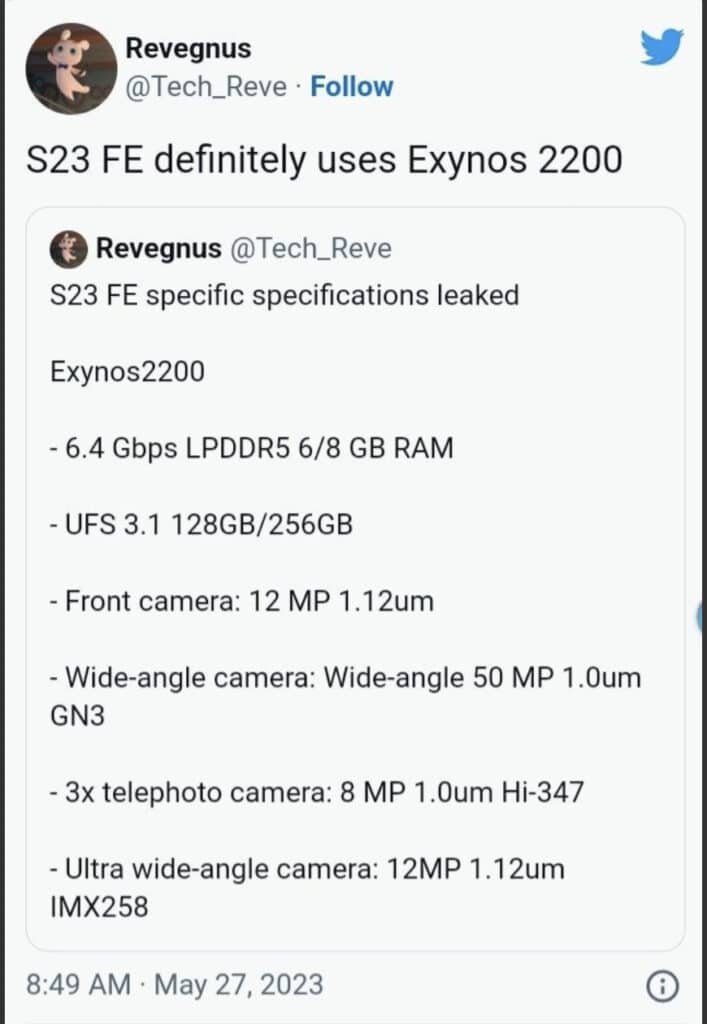Open the quoted S23 FE specifications tweet

click(x=355, y=580)
